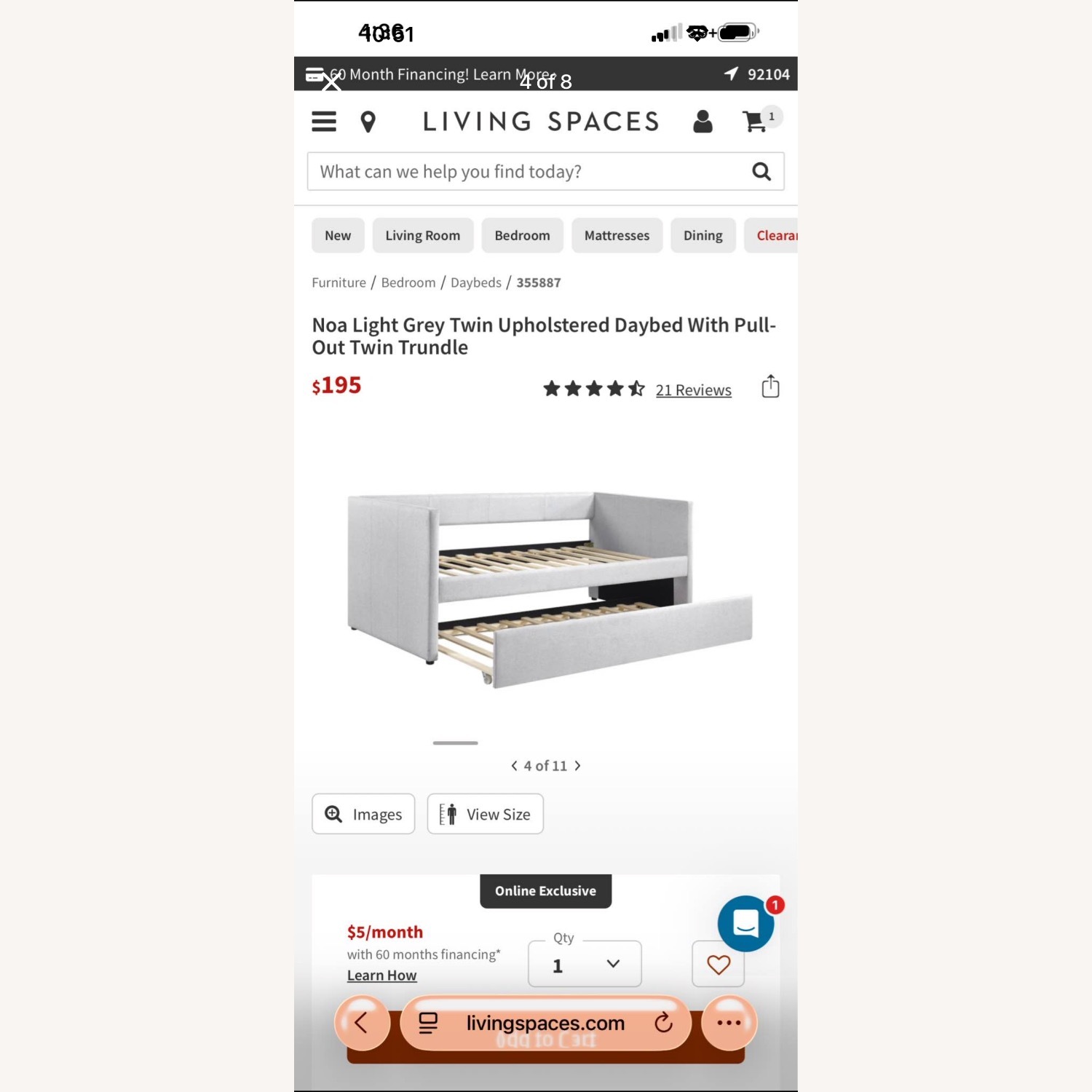The height and width of the screenshot is (1092, 1092).
Task: Select the Living Room category chip
Action: tap(422, 236)
